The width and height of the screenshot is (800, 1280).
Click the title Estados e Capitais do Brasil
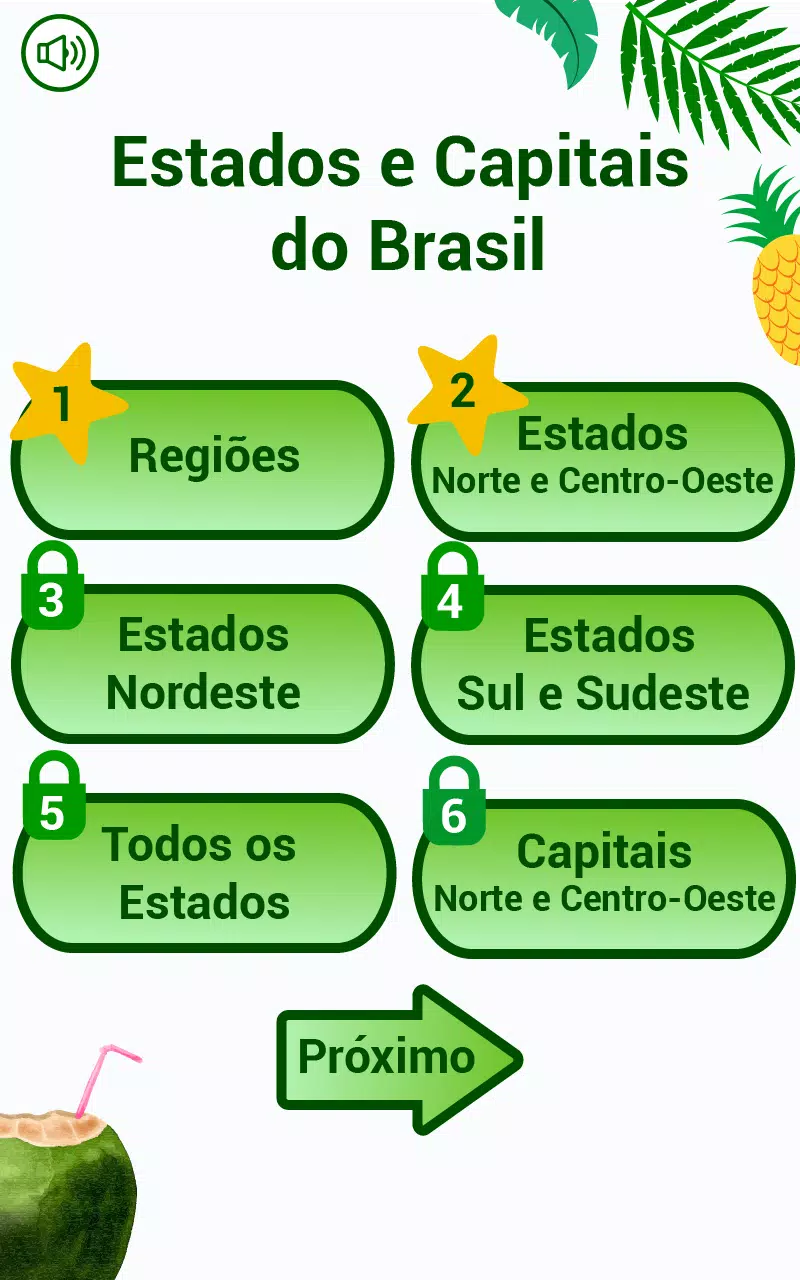click(400, 200)
